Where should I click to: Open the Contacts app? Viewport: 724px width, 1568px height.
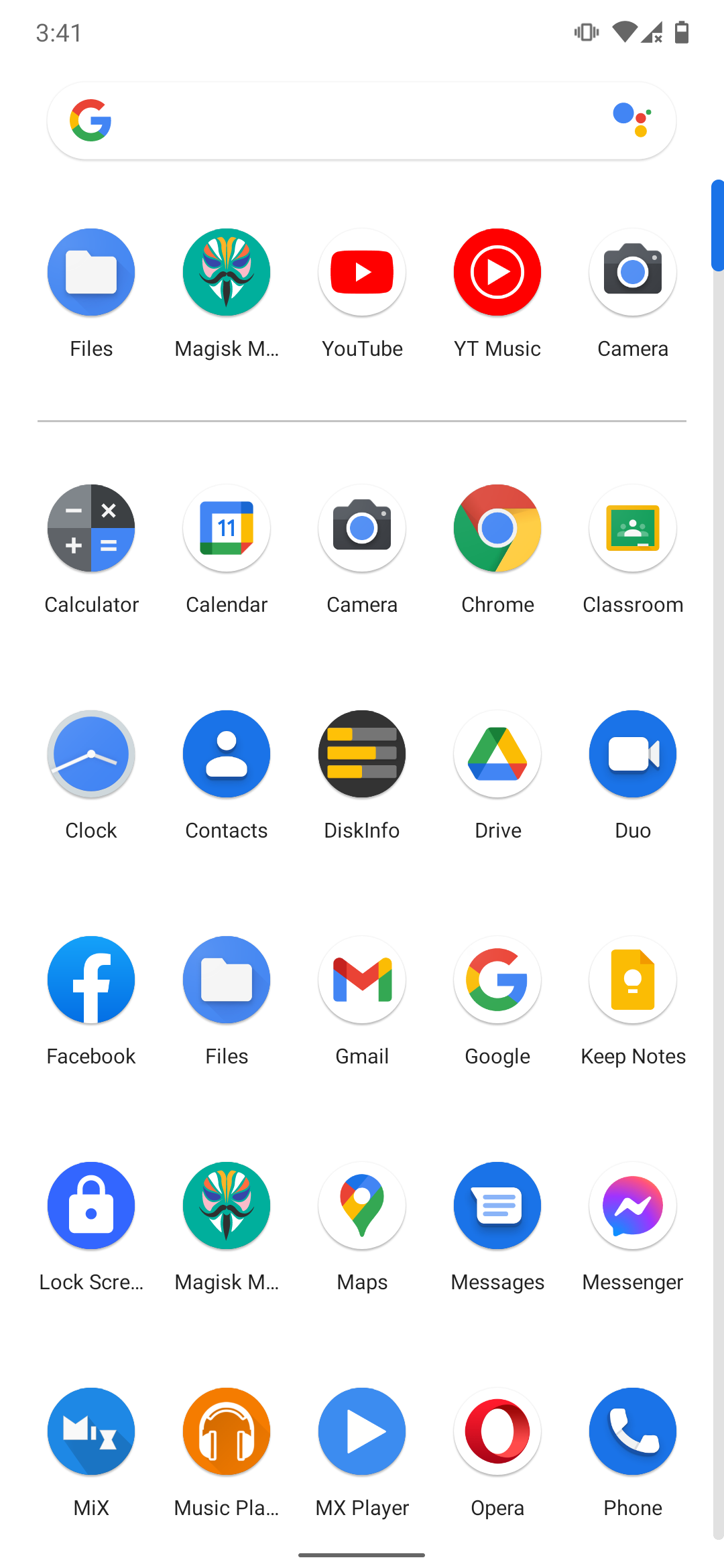[x=227, y=755]
